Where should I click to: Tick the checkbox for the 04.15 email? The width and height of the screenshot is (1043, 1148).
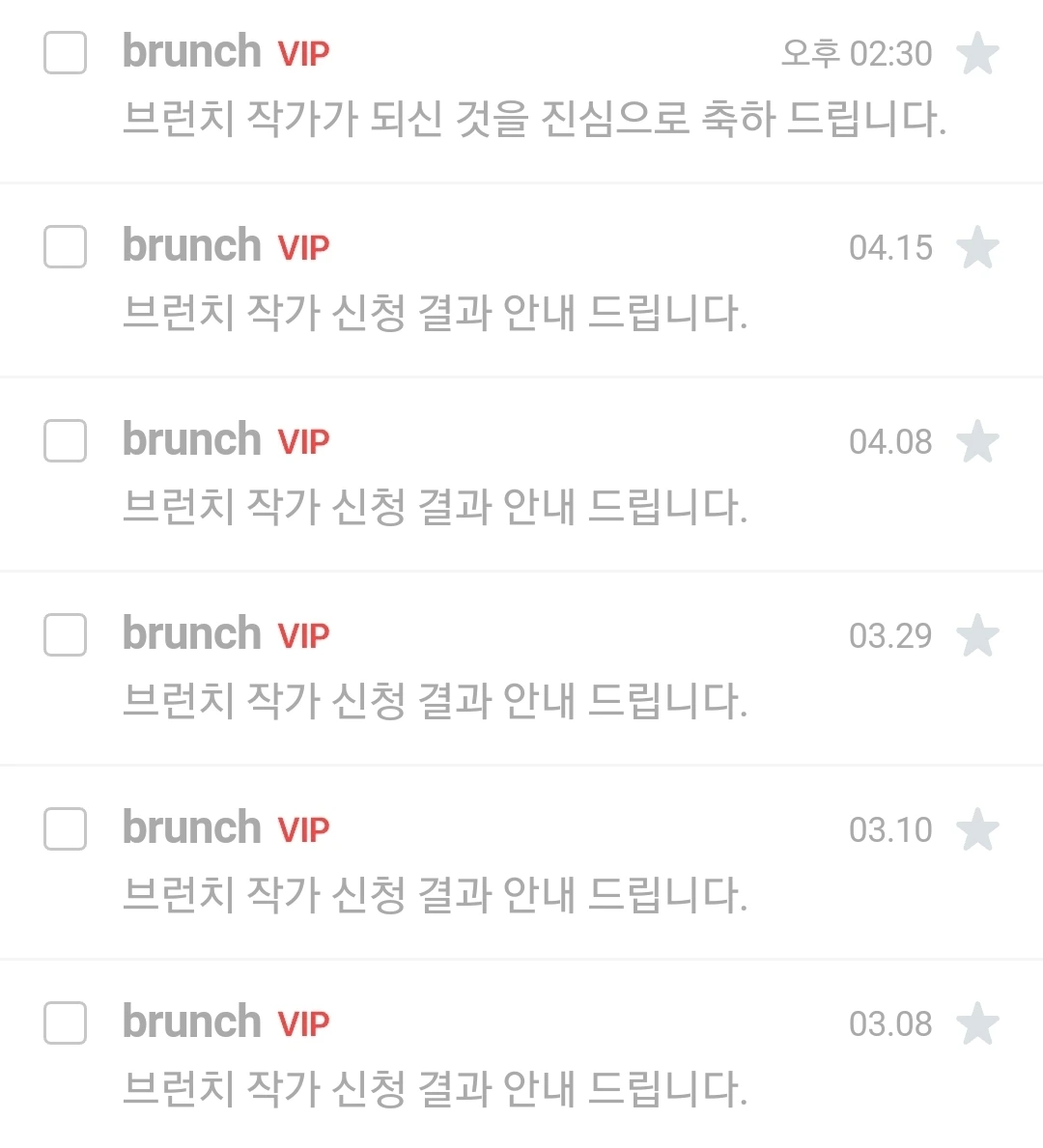pos(66,246)
